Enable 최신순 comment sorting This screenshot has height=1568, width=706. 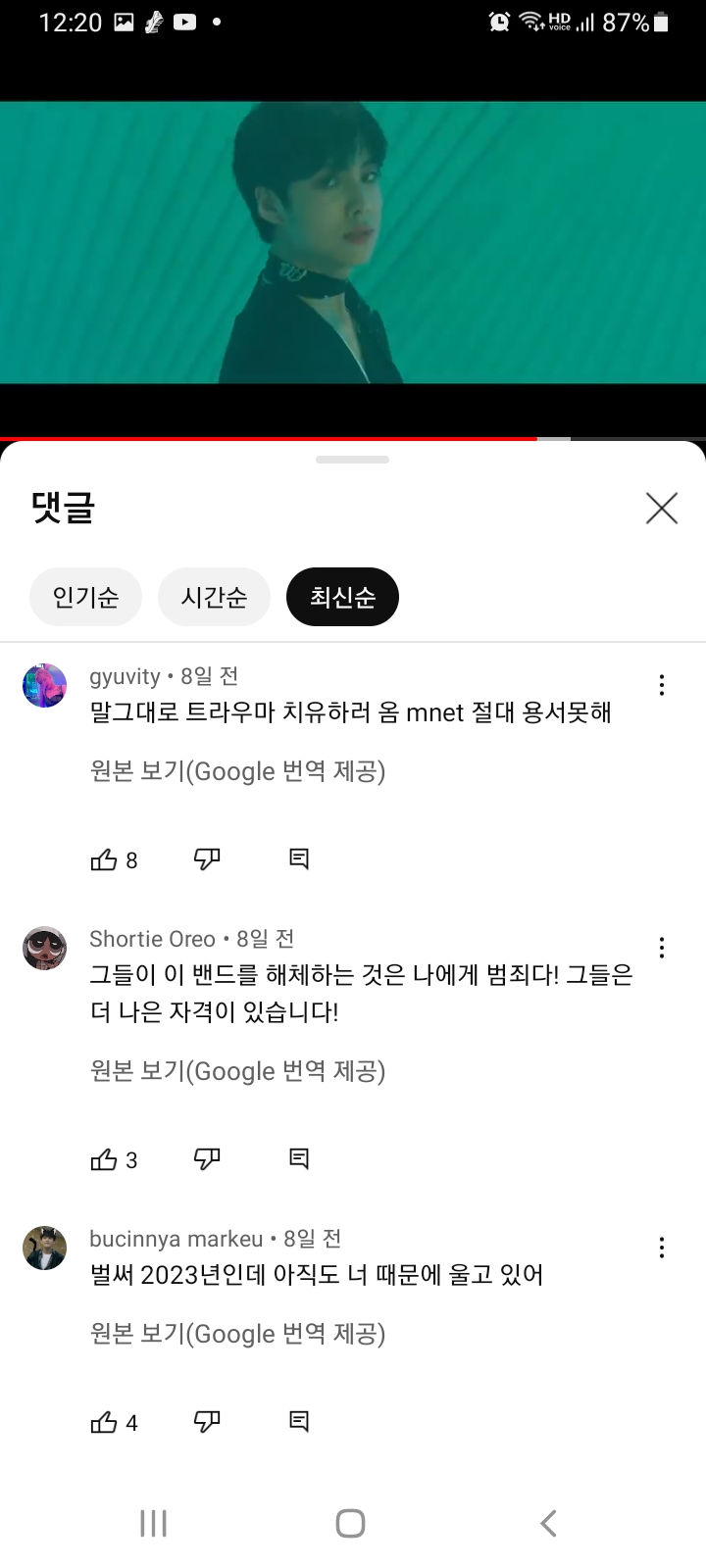(x=341, y=596)
